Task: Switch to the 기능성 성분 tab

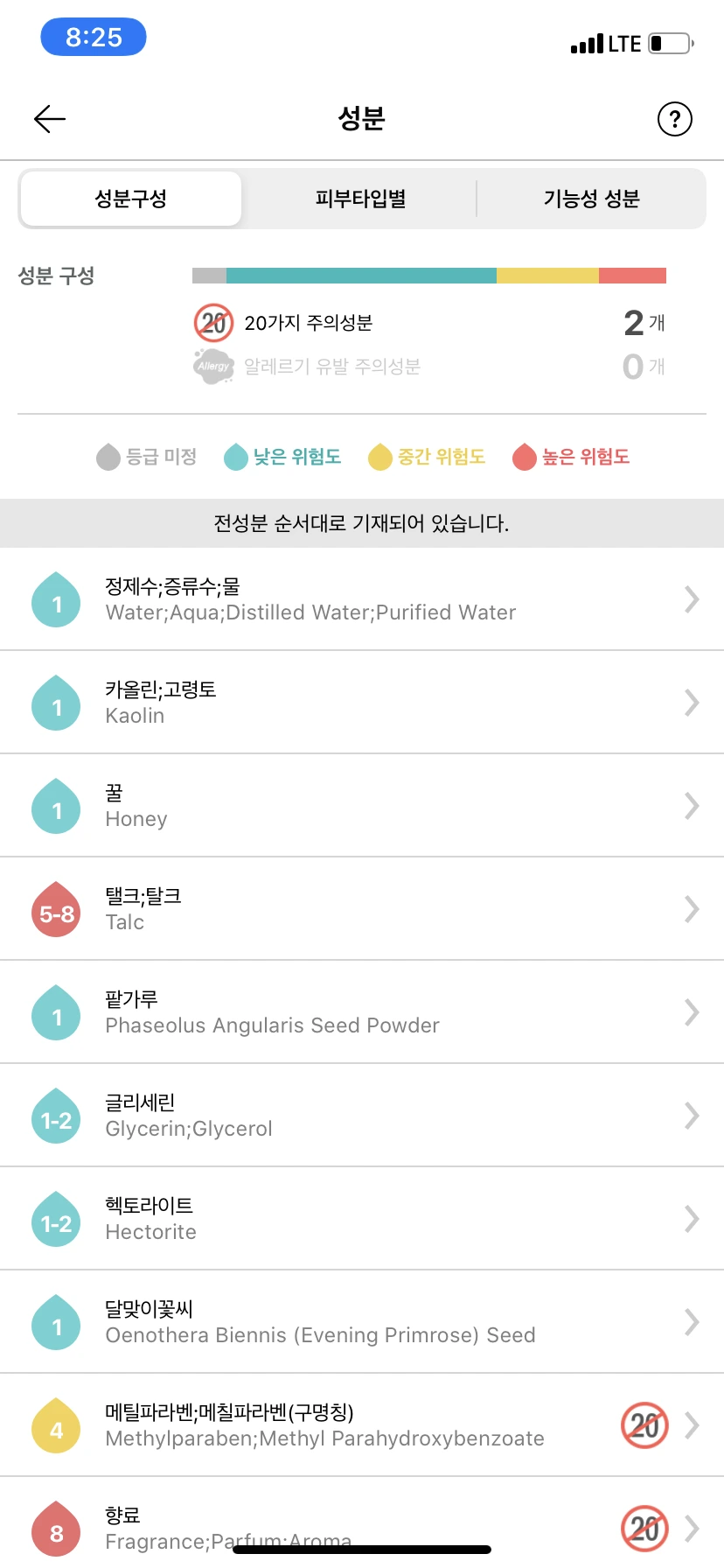Action: pyautogui.click(x=591, y=199)
